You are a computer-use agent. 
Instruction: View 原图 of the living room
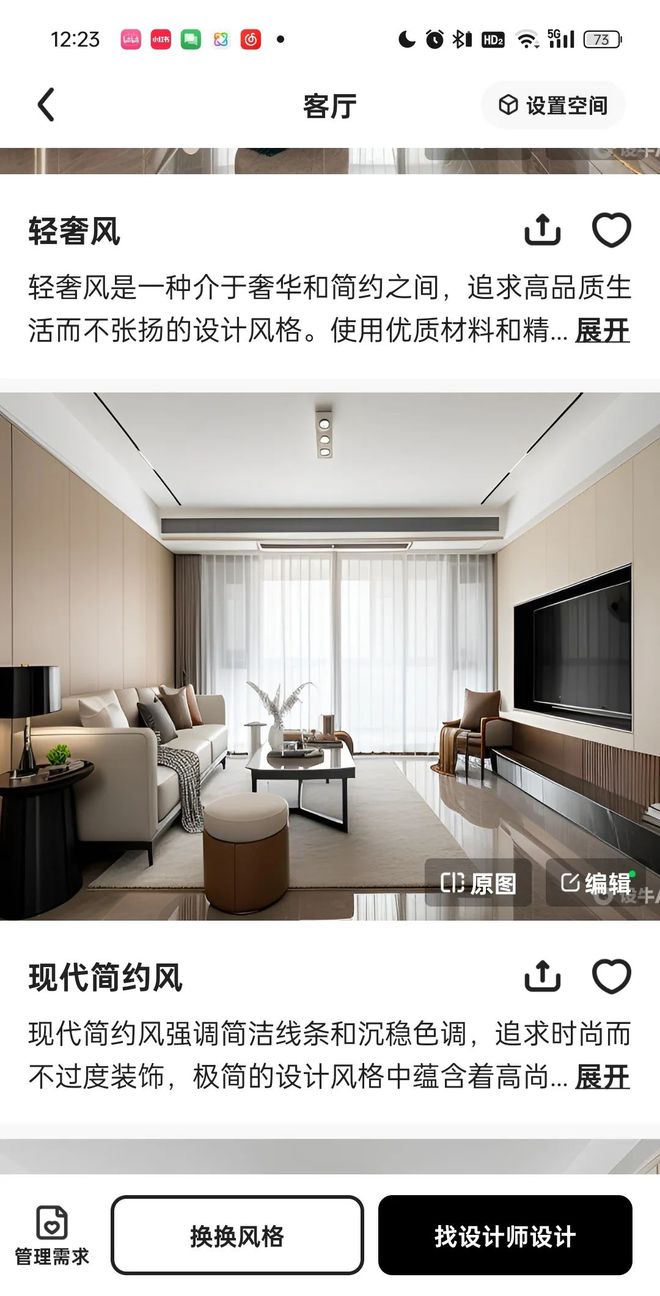point(479,883)
